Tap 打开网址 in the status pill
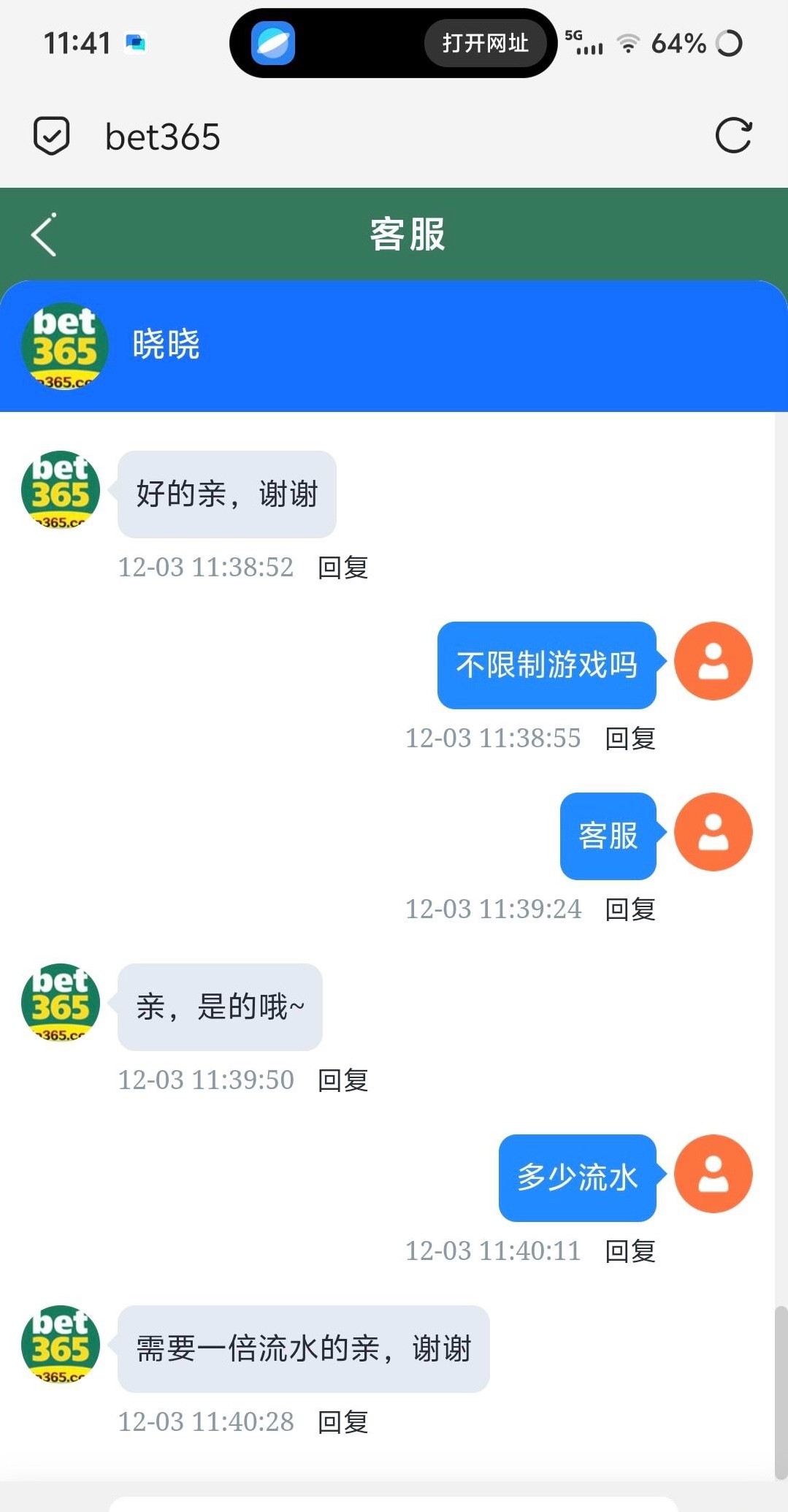788x1512 pixels. [485, 44]
